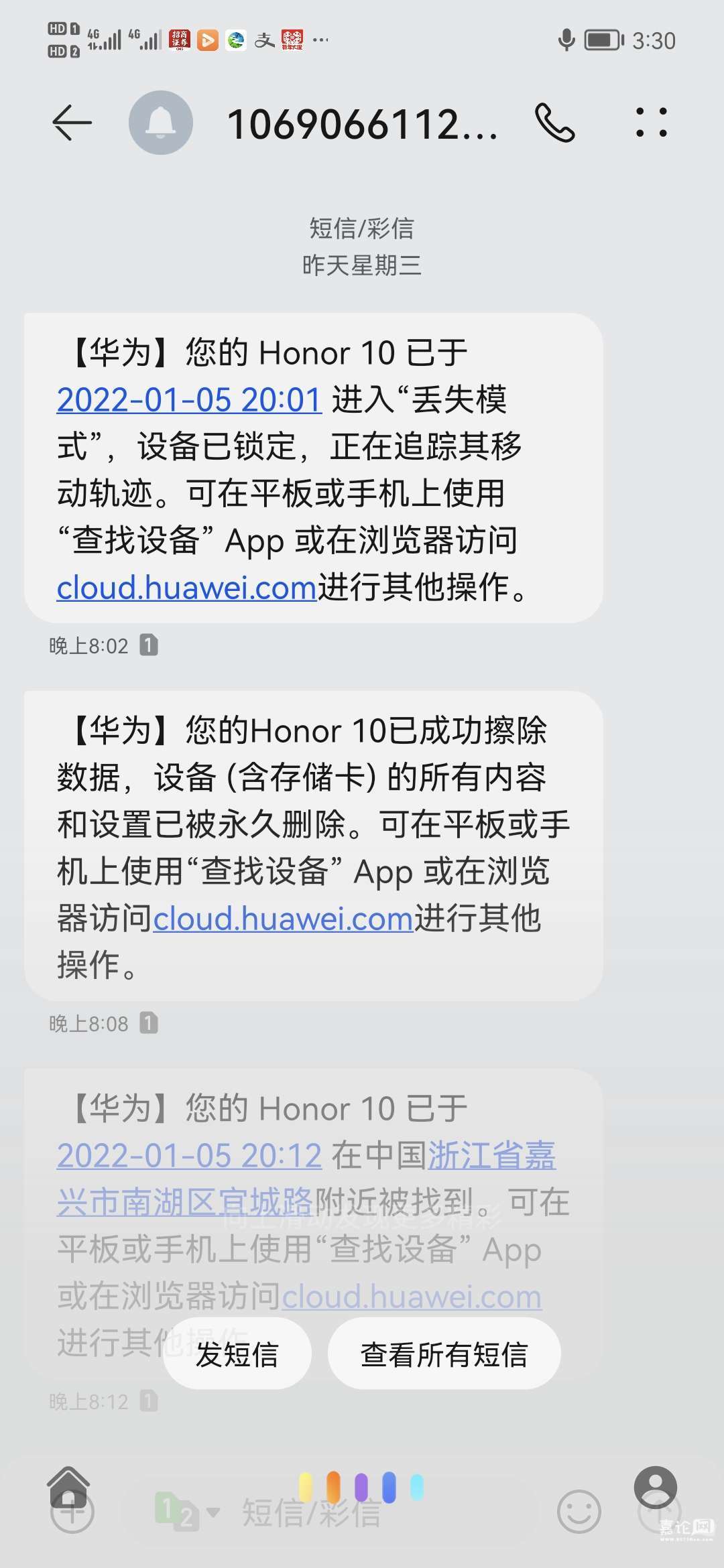Open cloud.huawei.com link in the lost mode message

tap(186, 588)
